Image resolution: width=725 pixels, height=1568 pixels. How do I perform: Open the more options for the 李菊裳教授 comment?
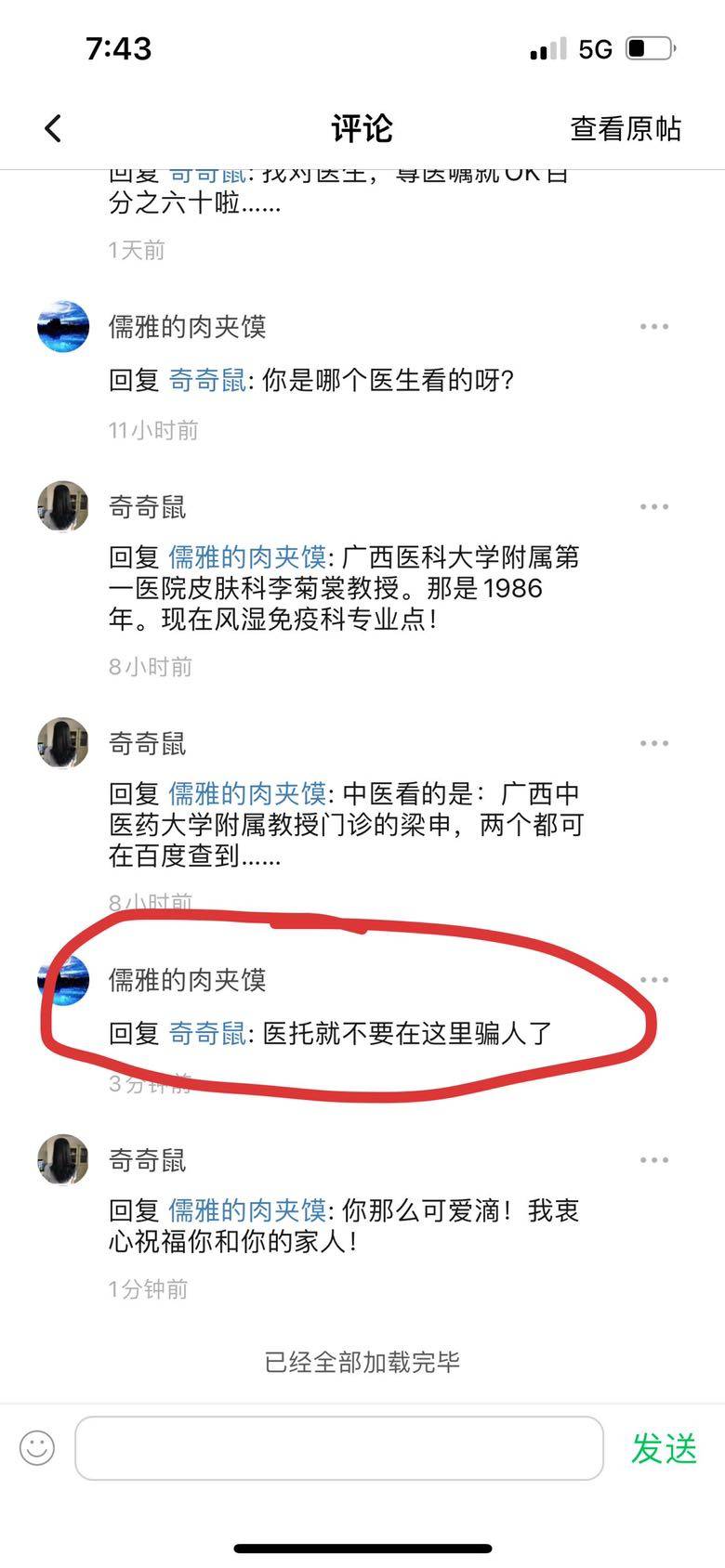pyautogui.click(x=653, y=507)
